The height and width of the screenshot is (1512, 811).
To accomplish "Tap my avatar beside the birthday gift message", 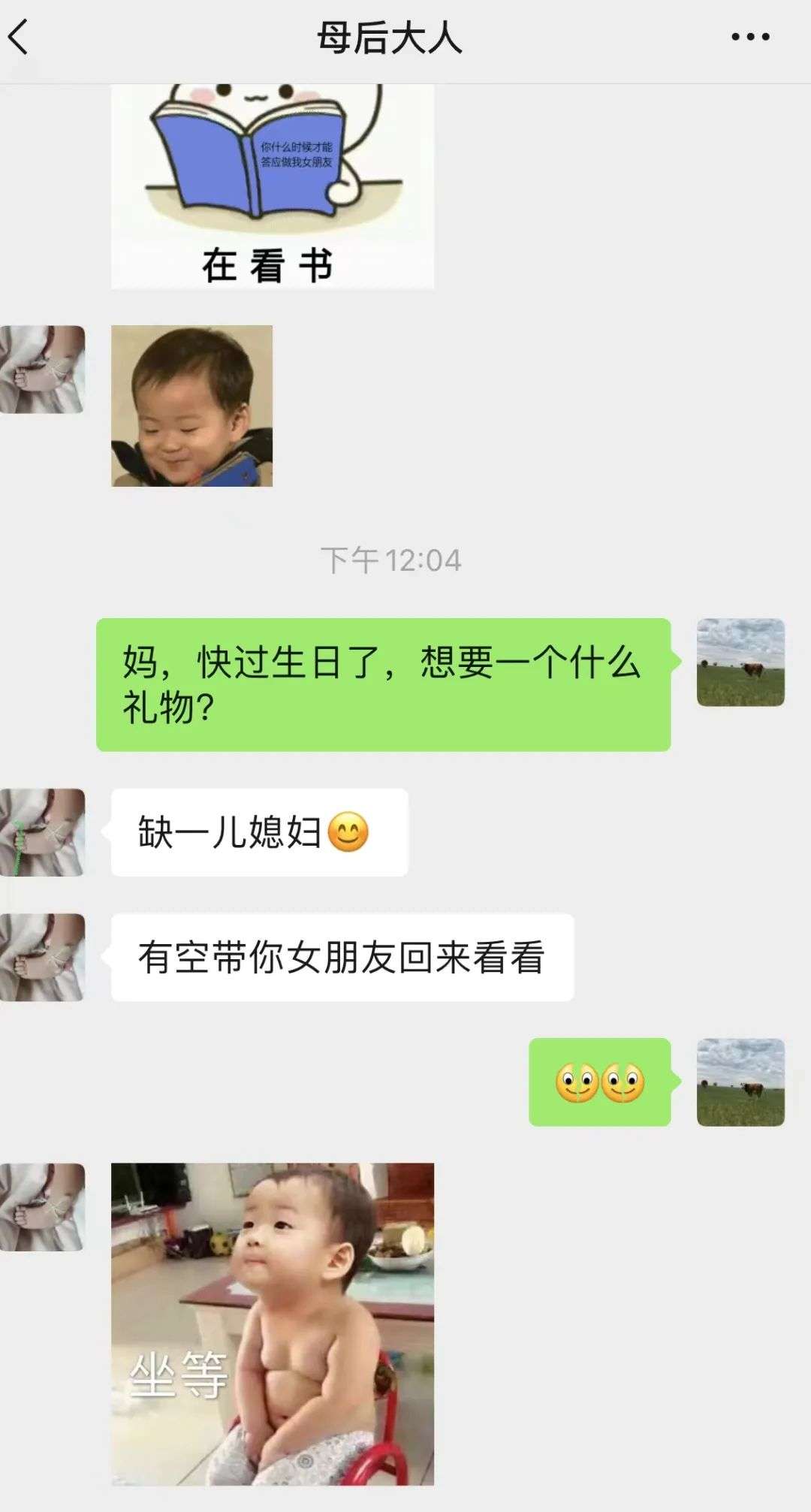I will point(740,662).
